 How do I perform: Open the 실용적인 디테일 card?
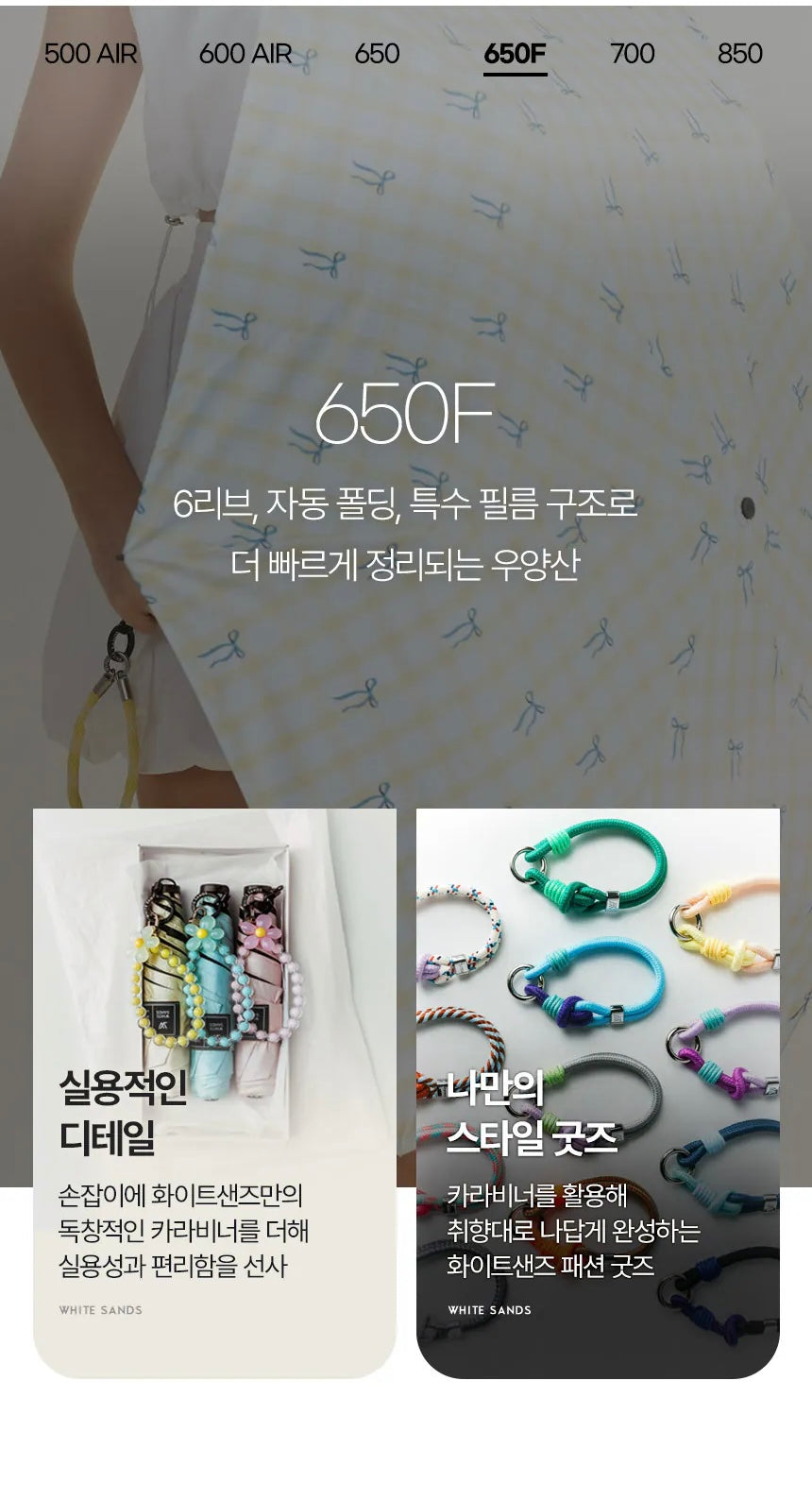(214, 1094)
